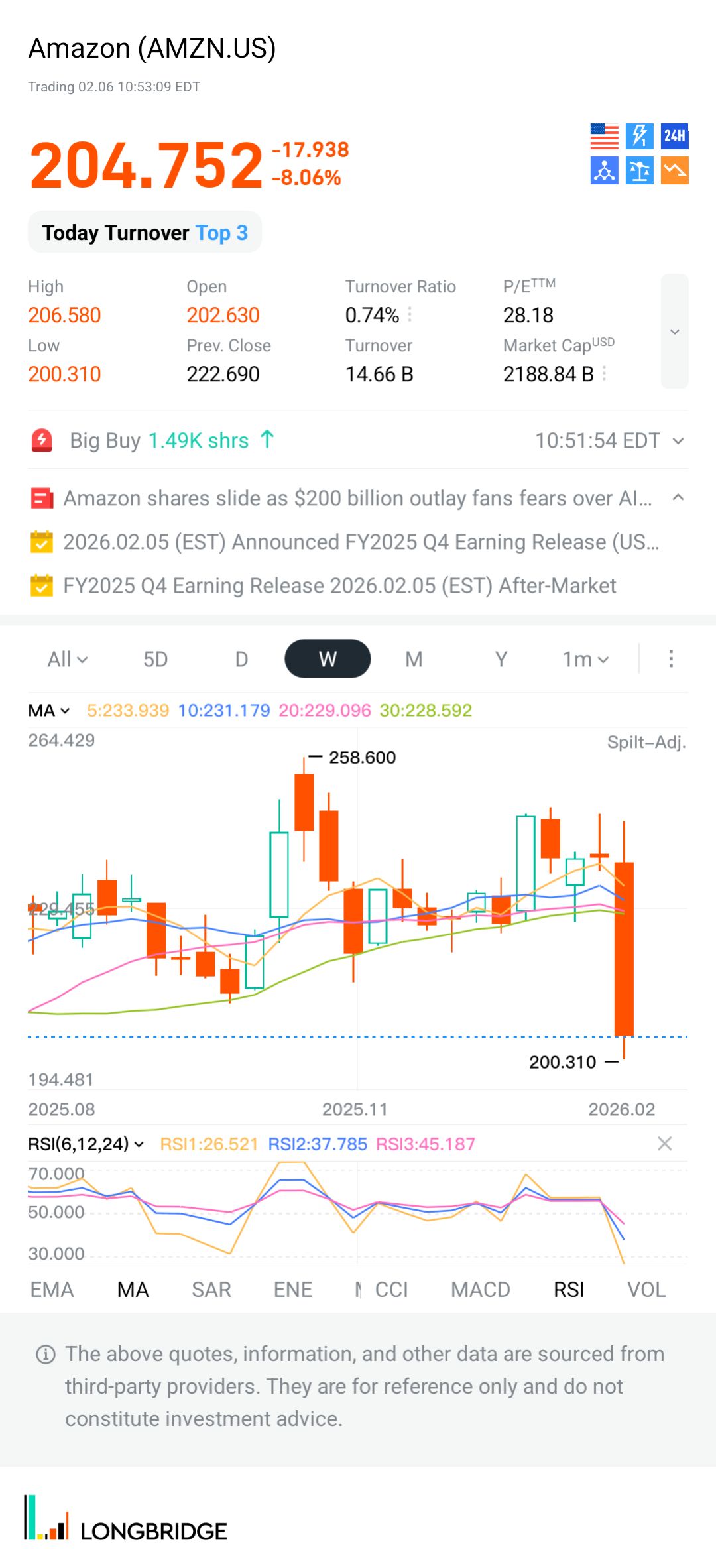Switch chart to 5D view
This screenshot has width=716, height=1568.
tap(156, 659)
